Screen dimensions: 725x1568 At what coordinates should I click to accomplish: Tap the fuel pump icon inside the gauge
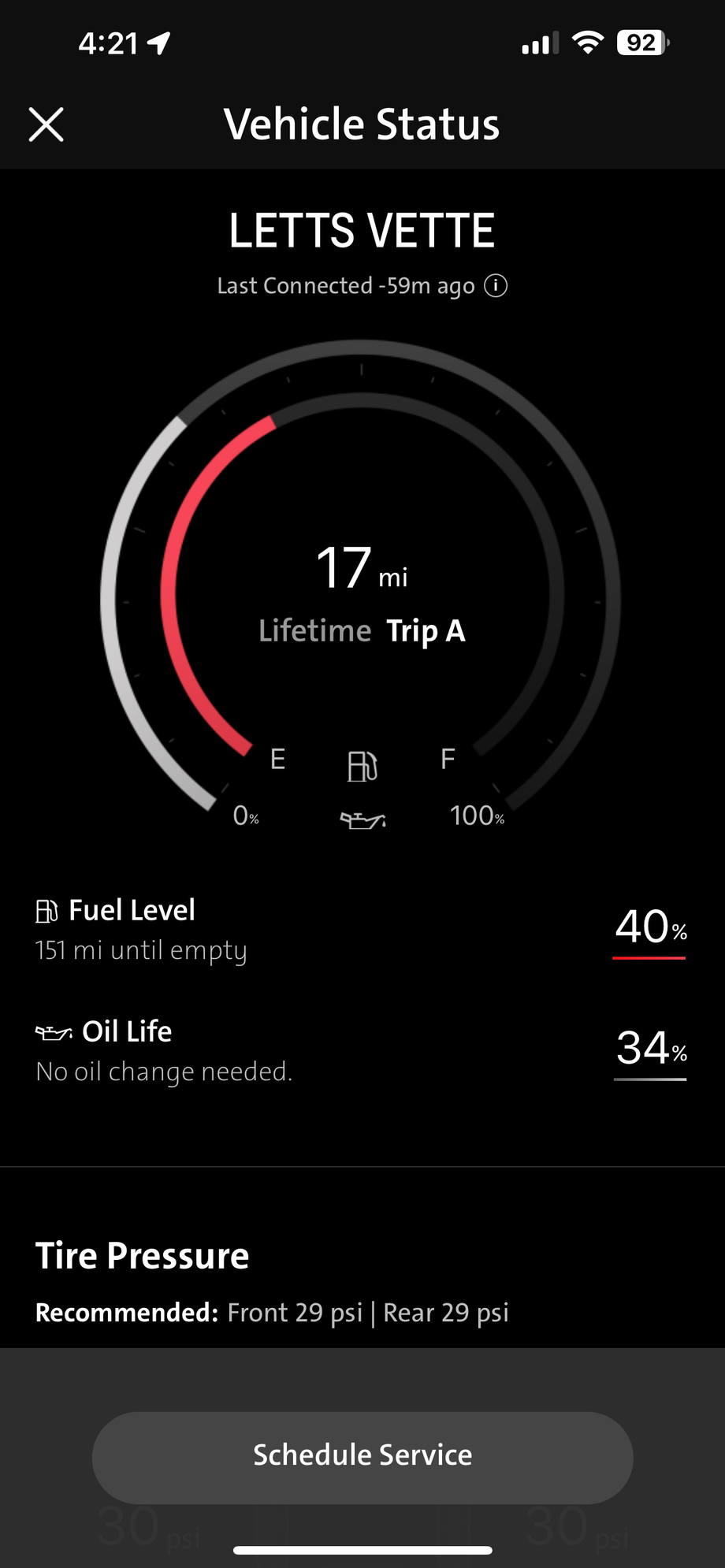point(362,766)
